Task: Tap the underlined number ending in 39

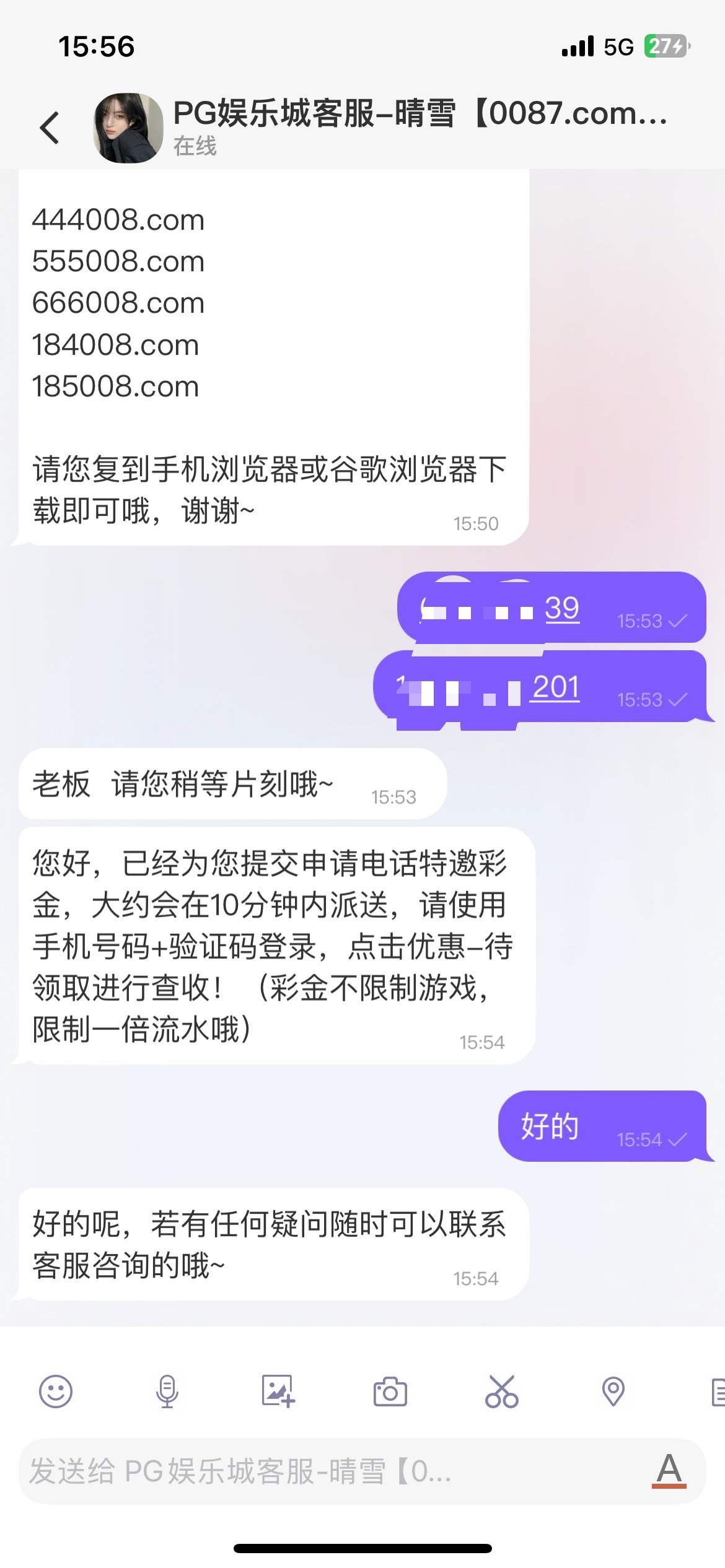Action: click(561, 608)
